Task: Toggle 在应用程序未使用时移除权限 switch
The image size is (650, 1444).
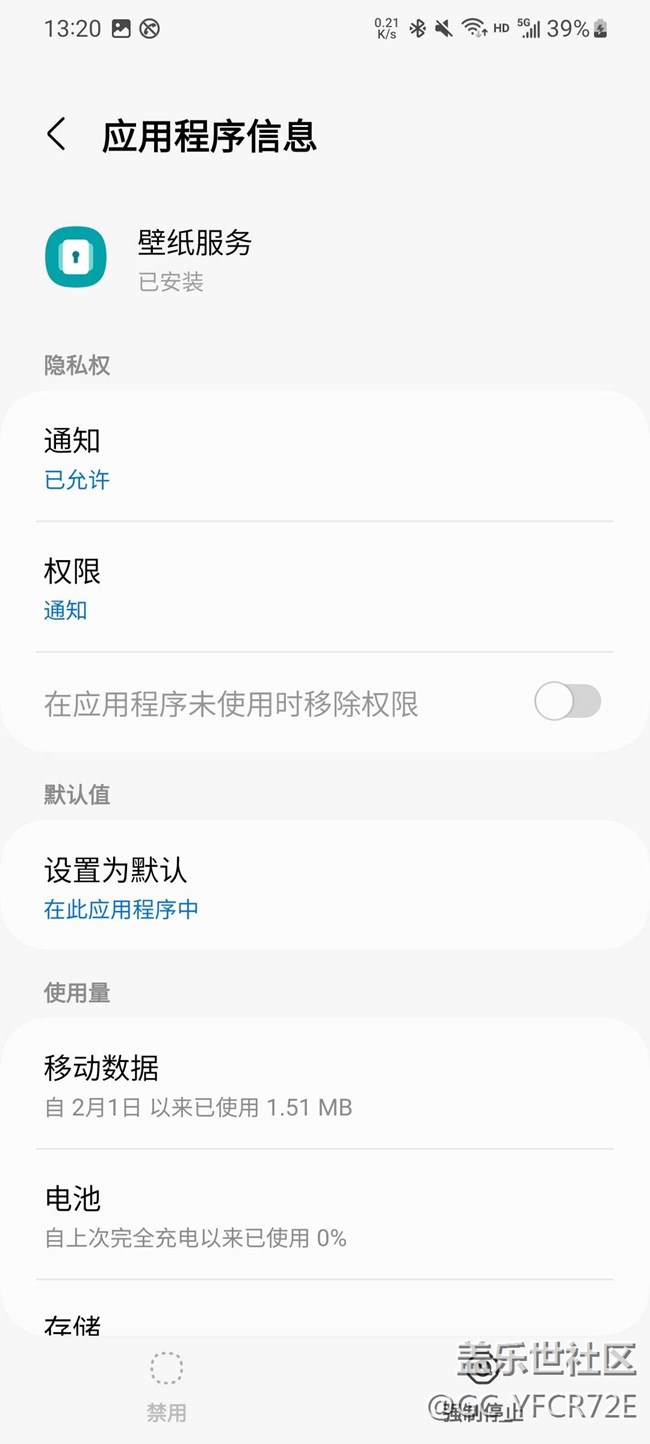Action: [567, 702]
